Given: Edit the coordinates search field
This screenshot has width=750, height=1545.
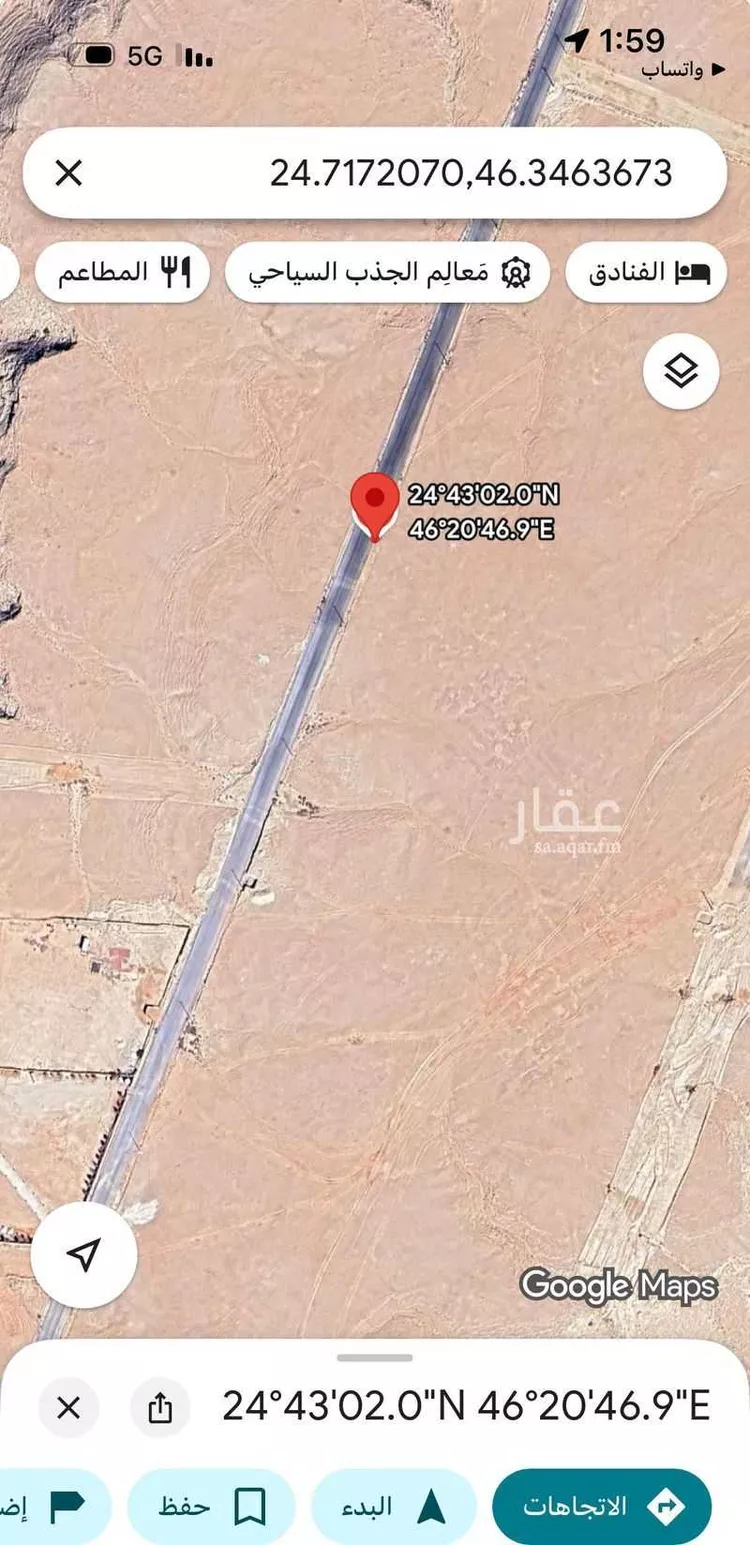Looking at the screenshot, I should [470, 174].
